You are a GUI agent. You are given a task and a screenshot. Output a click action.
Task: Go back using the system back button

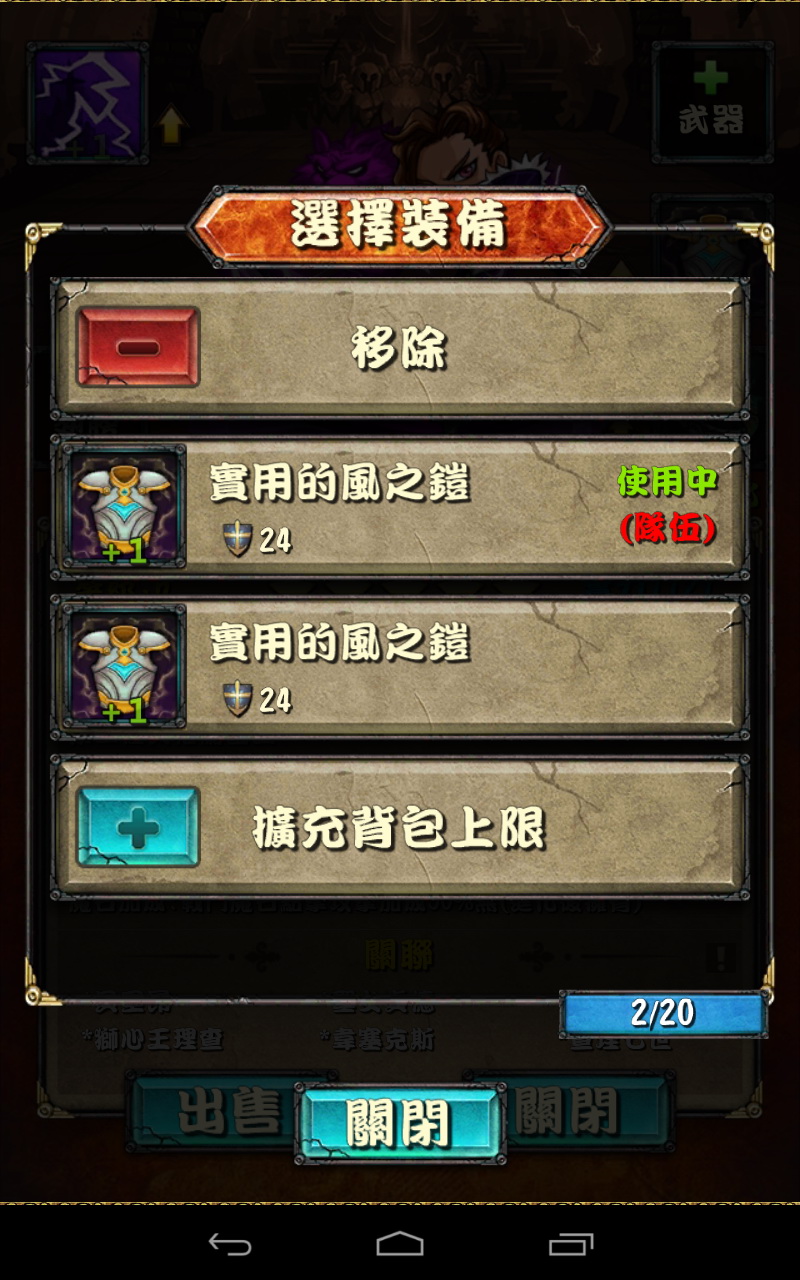(229, 1244)
